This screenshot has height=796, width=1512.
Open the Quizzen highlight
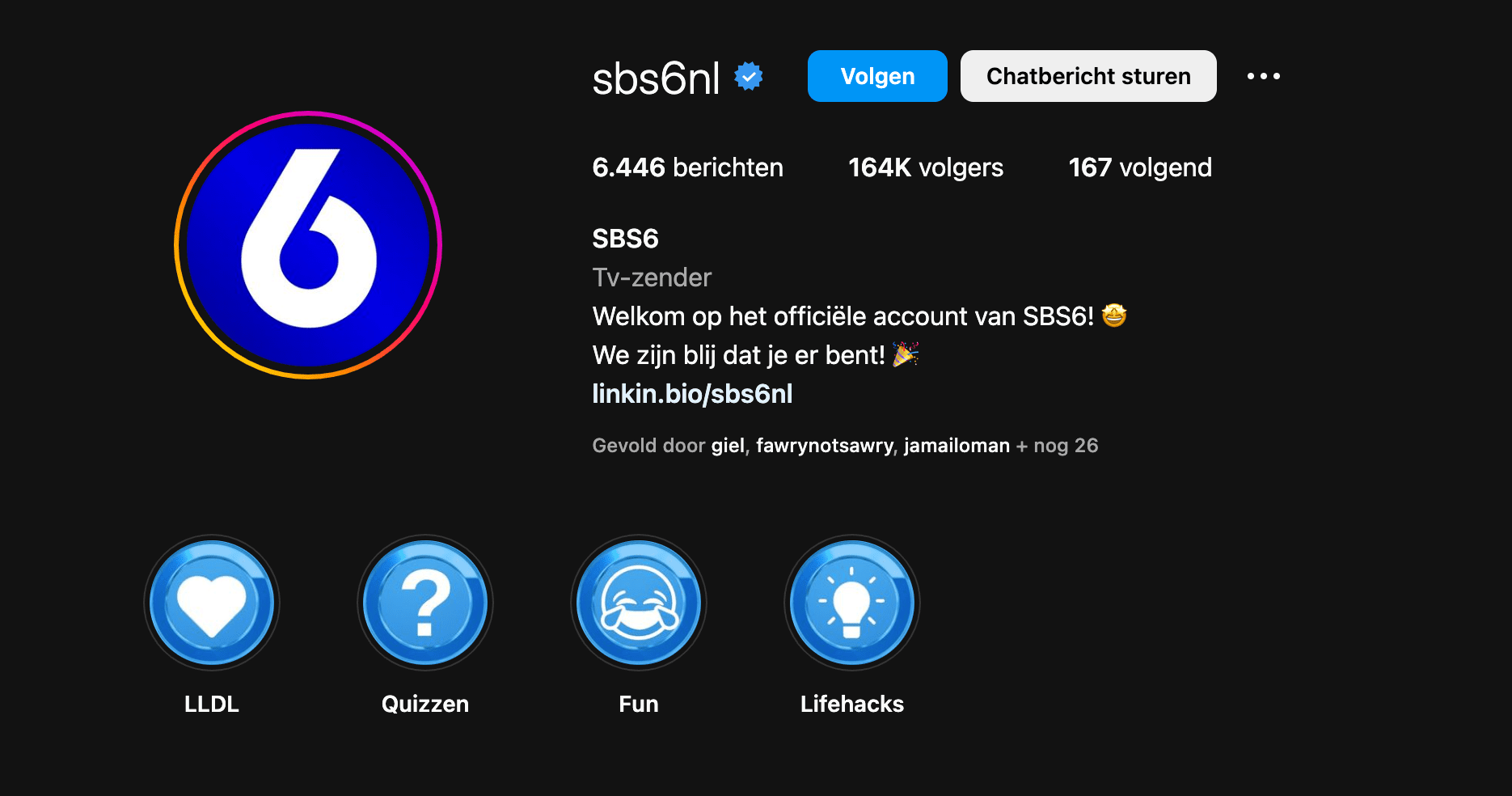[425, 603]
